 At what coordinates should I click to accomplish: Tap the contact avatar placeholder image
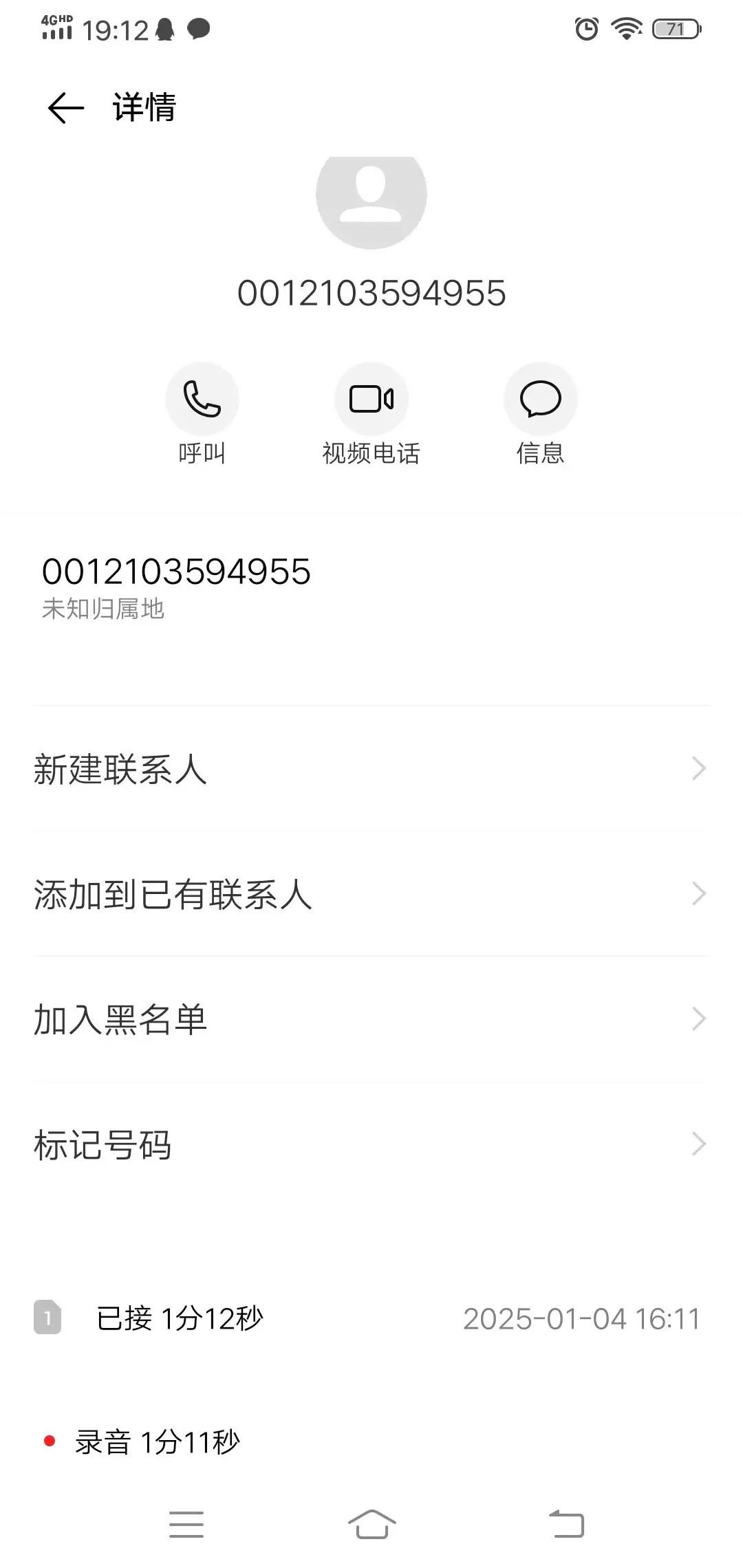click(x=371, y=197)
